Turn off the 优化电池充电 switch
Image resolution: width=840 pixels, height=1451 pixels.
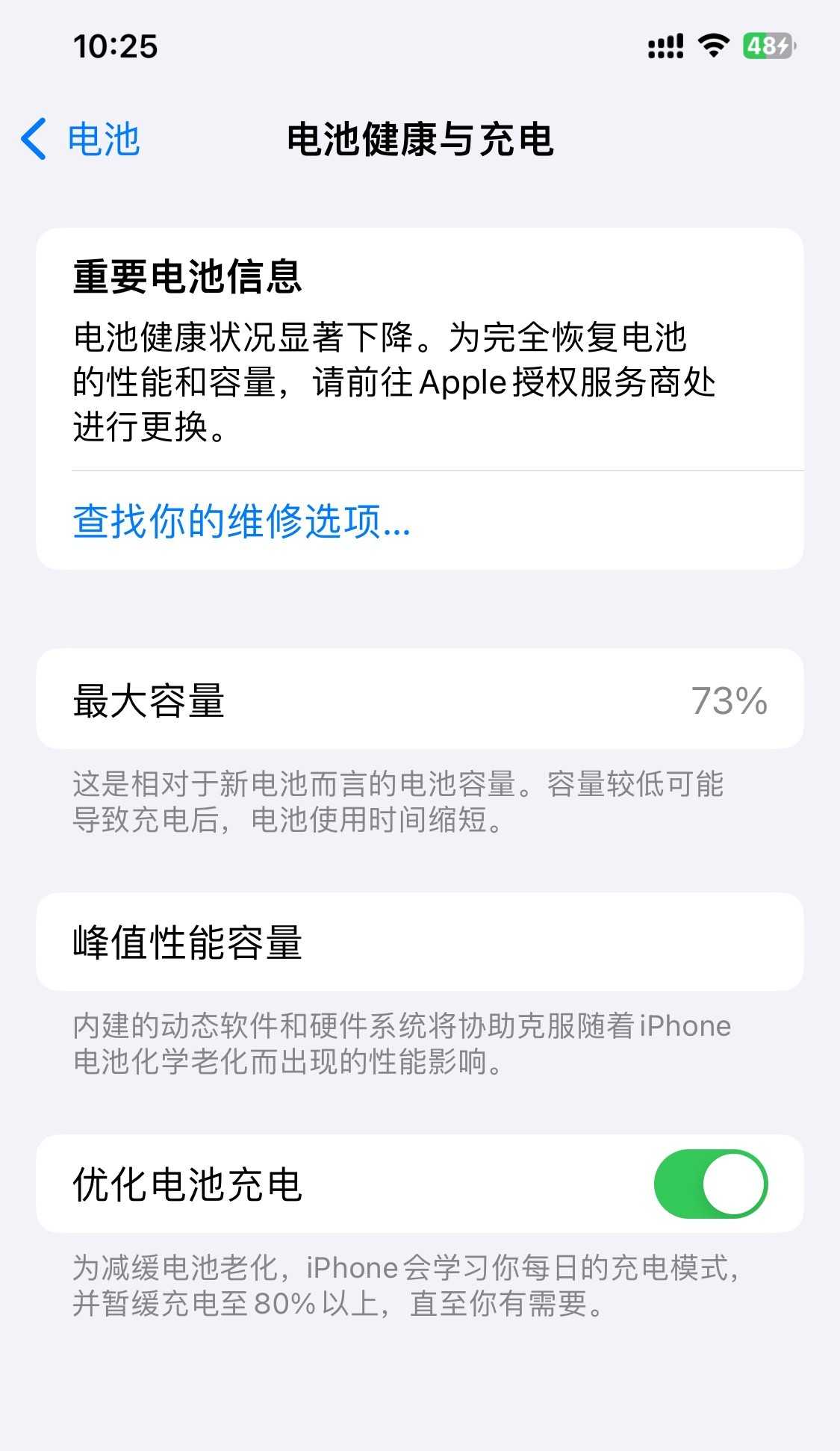click(x=710, y=1184)
